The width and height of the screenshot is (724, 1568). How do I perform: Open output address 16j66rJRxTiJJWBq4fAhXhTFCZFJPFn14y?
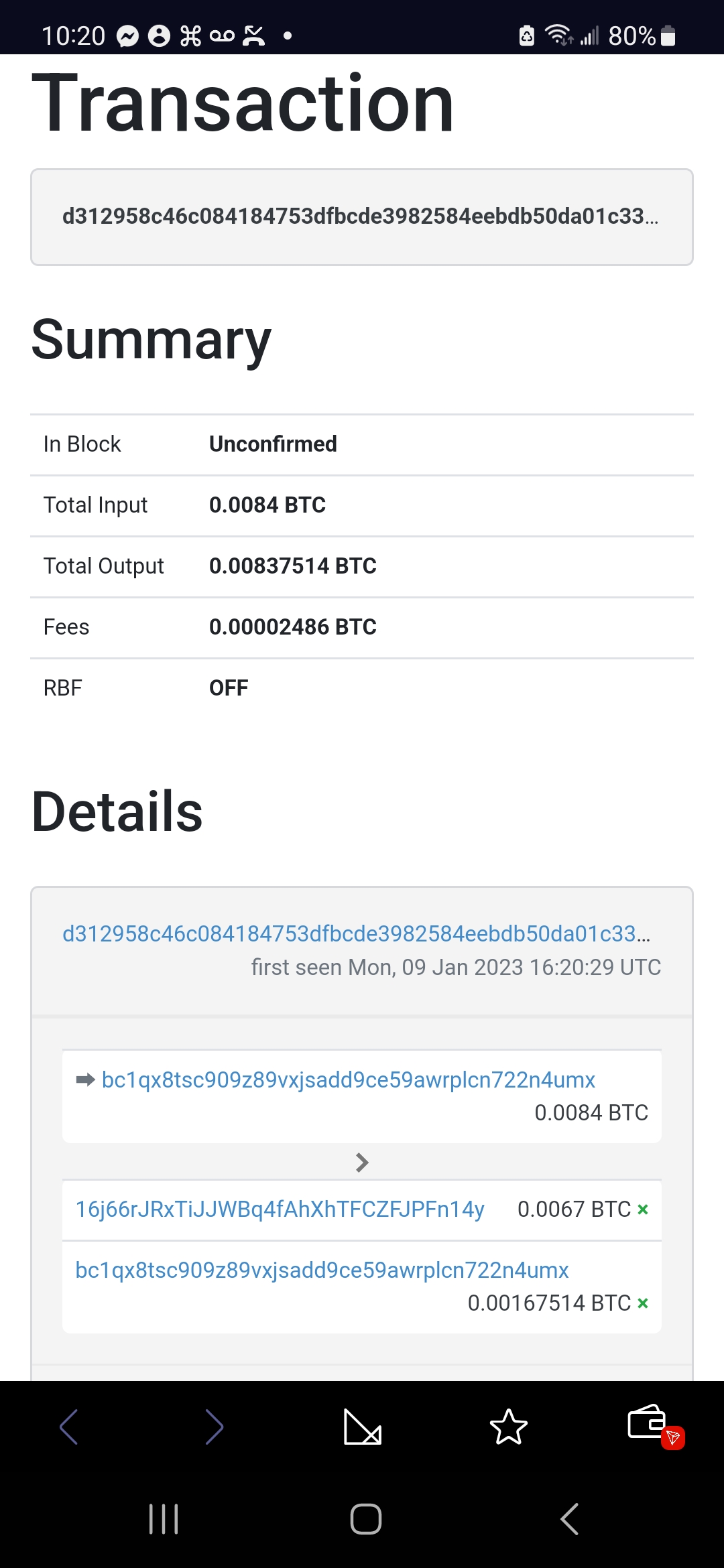click(280, 1209)
